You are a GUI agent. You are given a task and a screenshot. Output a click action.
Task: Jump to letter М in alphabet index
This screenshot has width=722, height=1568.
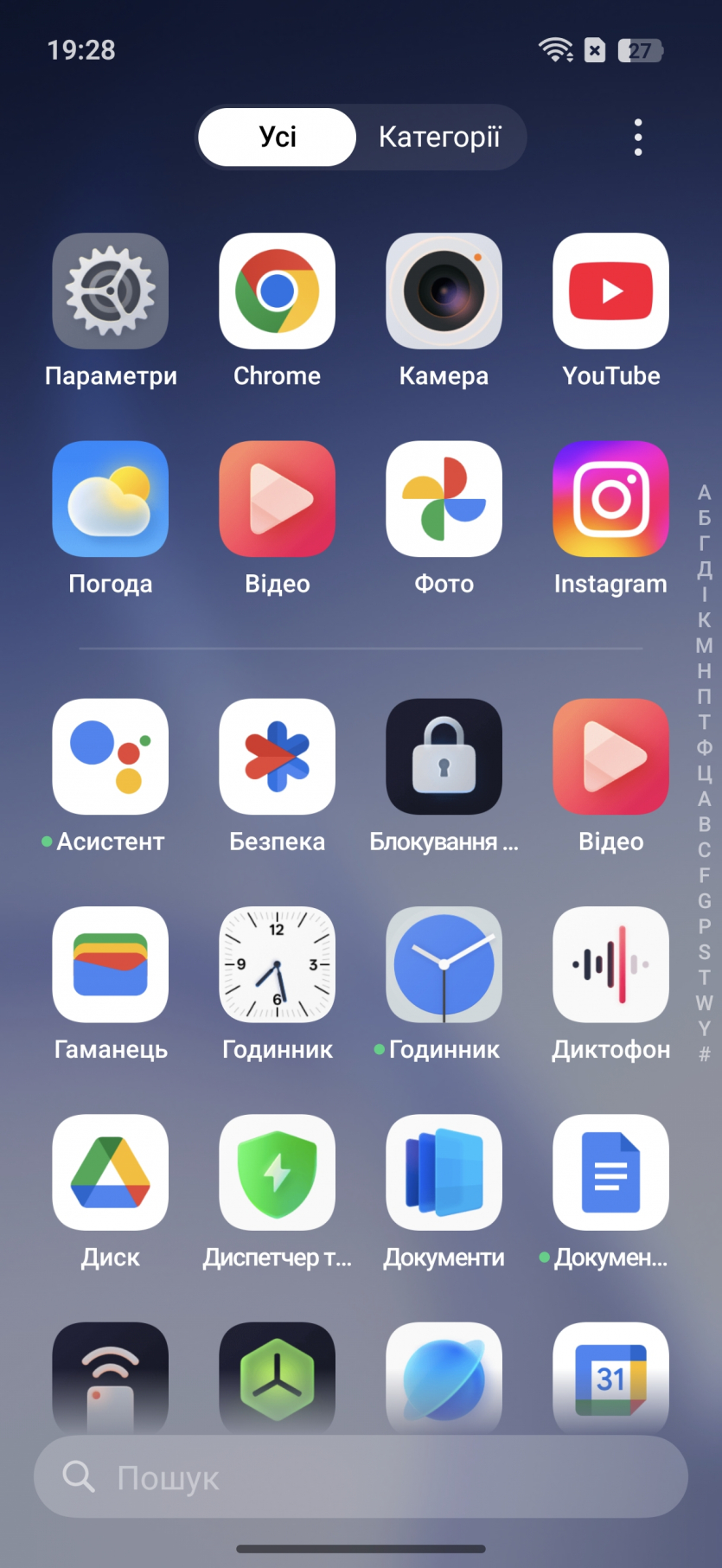tap(705, 645)
